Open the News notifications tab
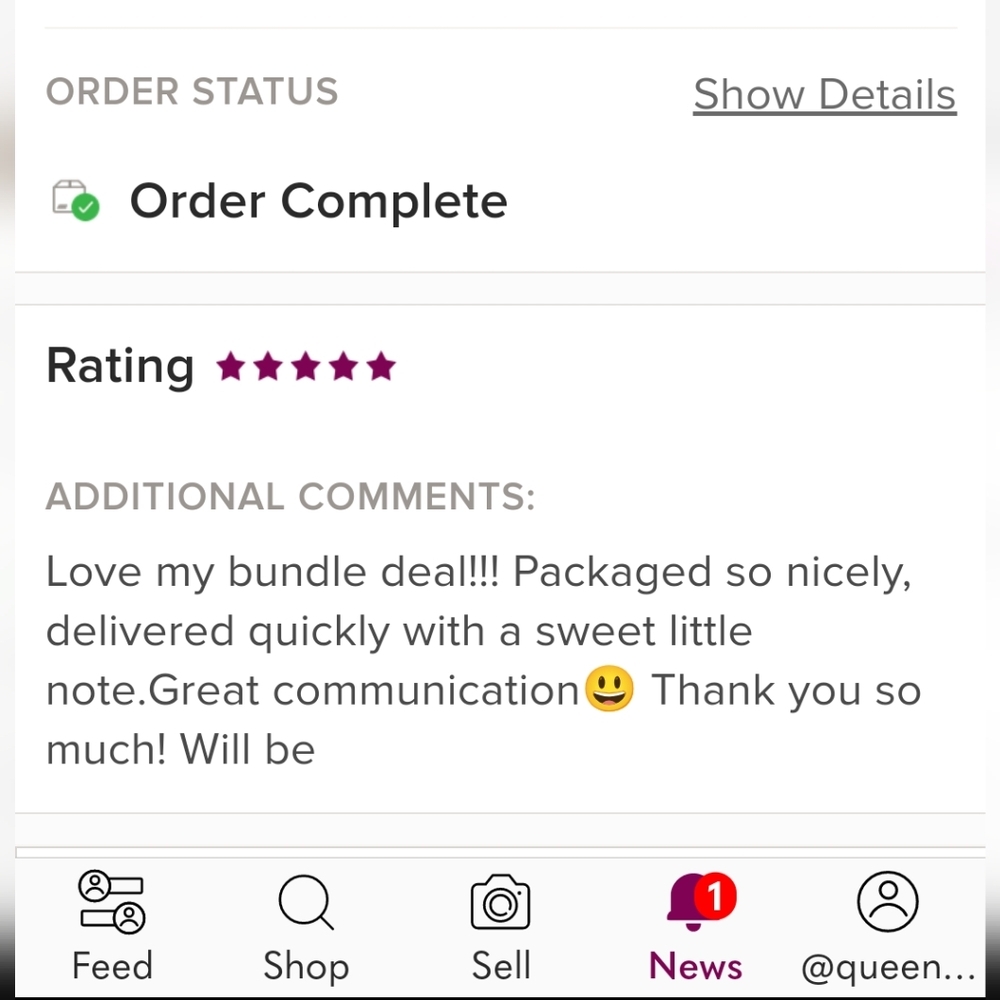The height and width of the screenshot is (1000, 1000). [696, 925]
